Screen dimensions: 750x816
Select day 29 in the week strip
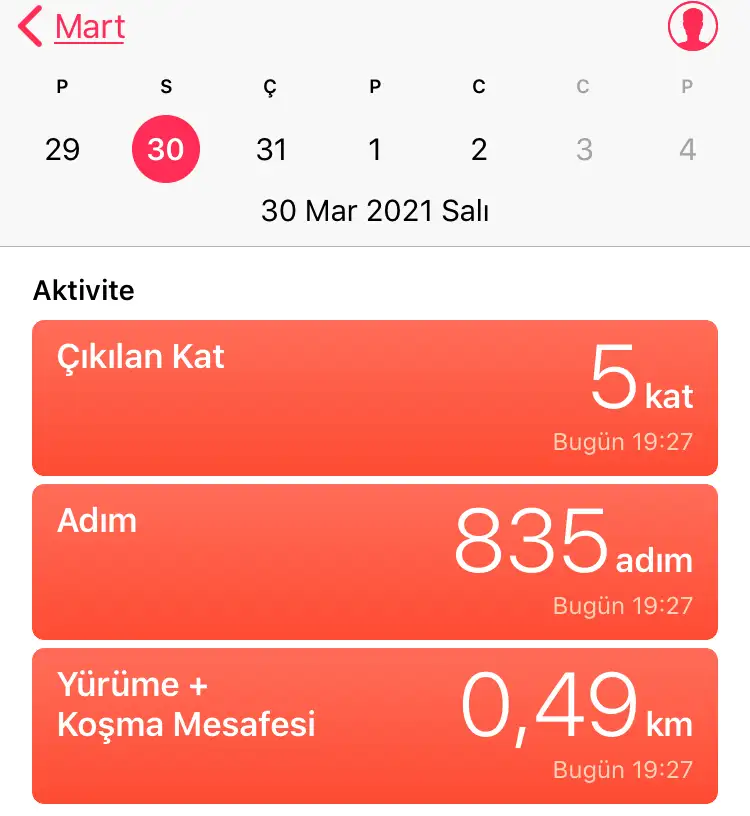62,150
